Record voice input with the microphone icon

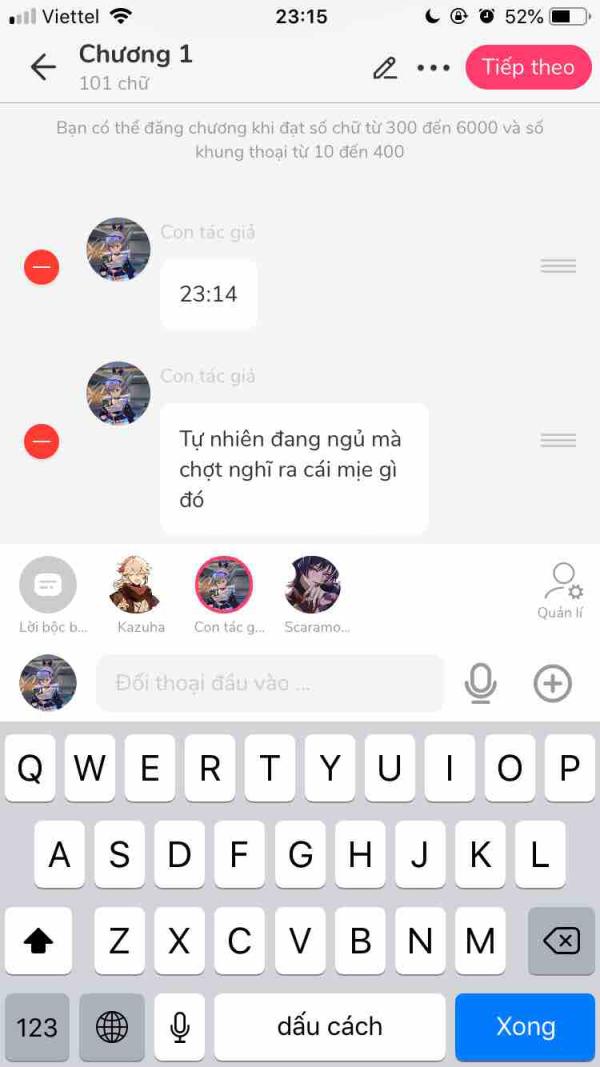click(481, 684)
